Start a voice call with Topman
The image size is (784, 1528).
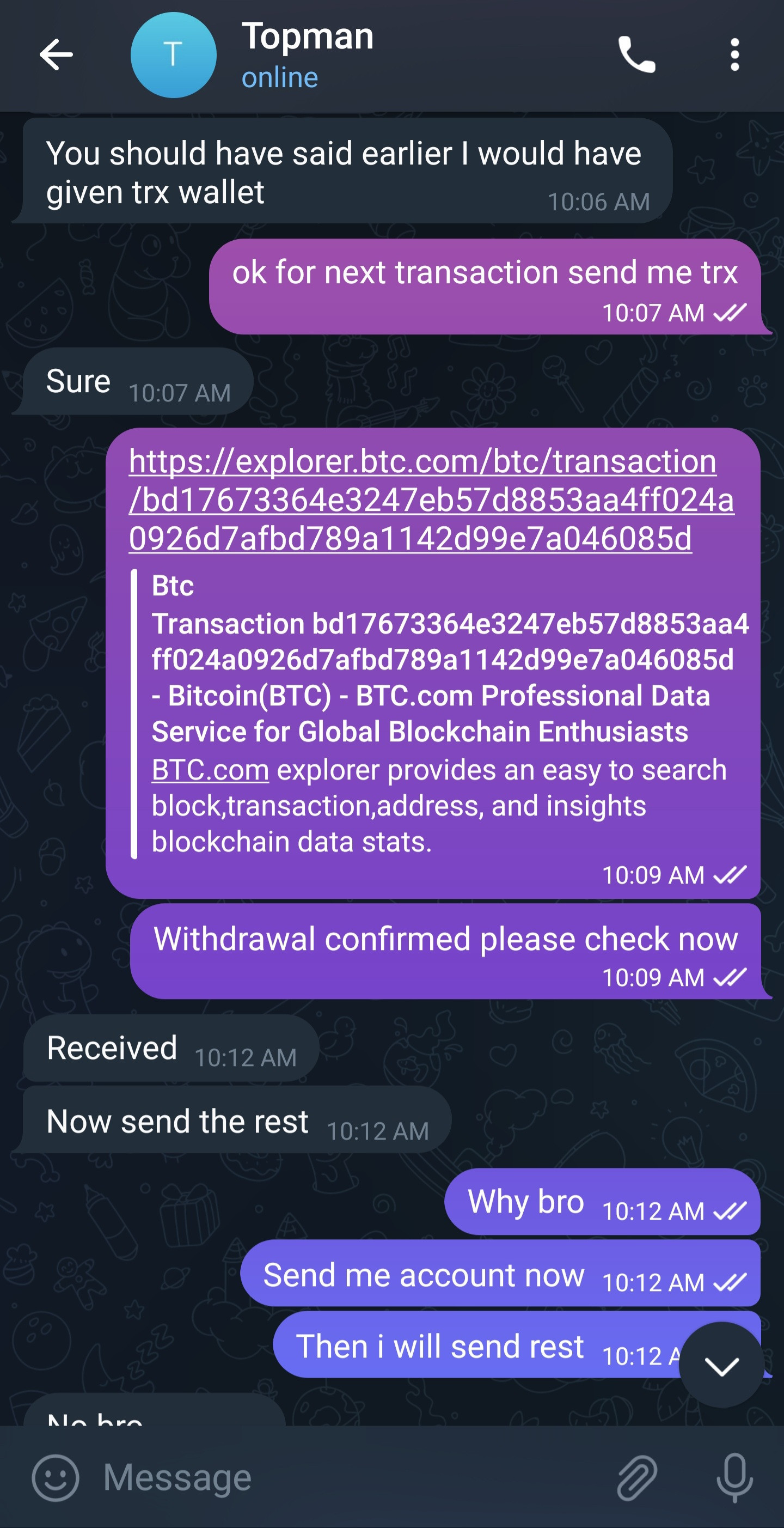click(637, 54)
